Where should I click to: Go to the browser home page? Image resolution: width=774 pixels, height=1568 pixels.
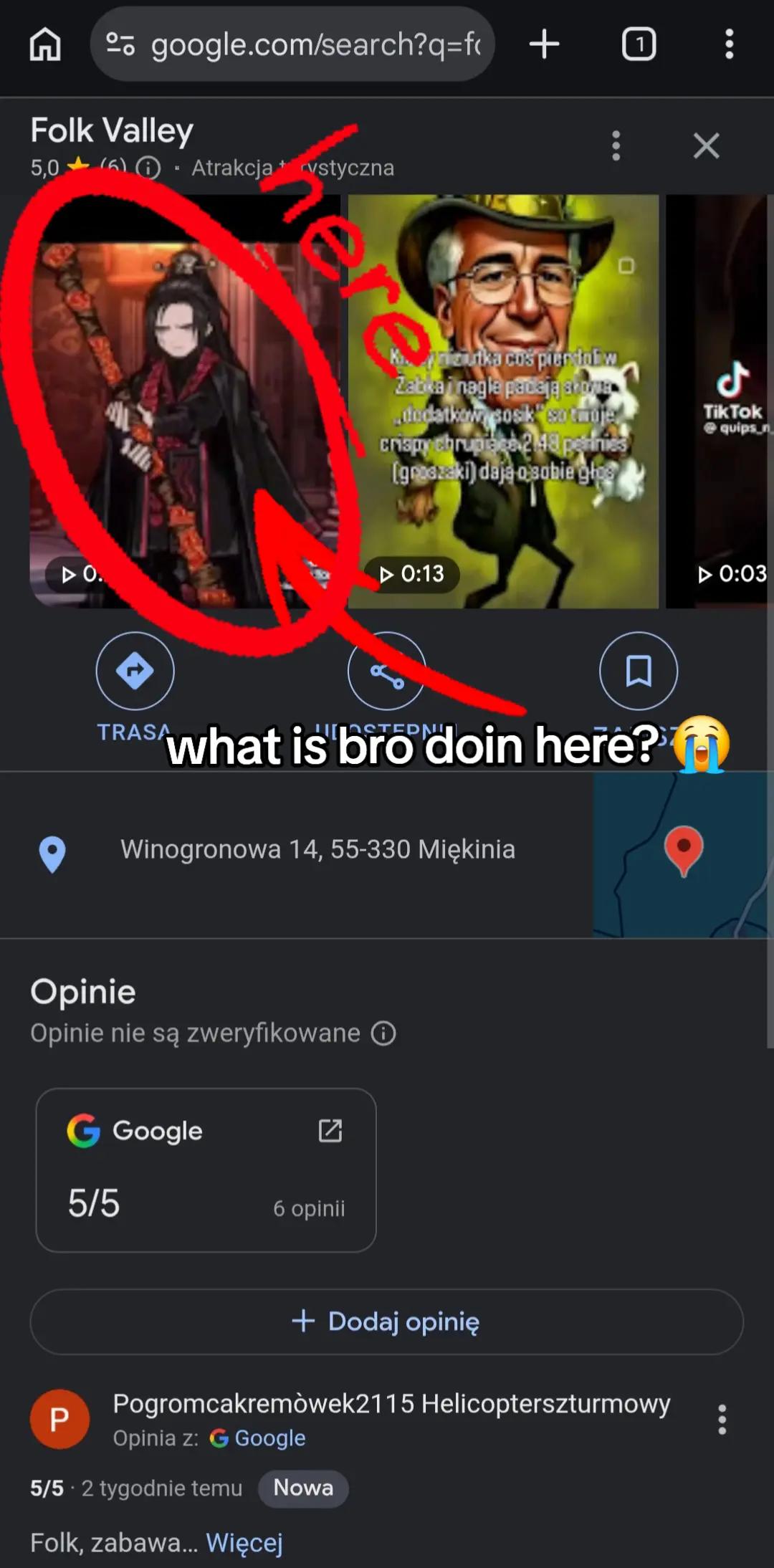45,44
